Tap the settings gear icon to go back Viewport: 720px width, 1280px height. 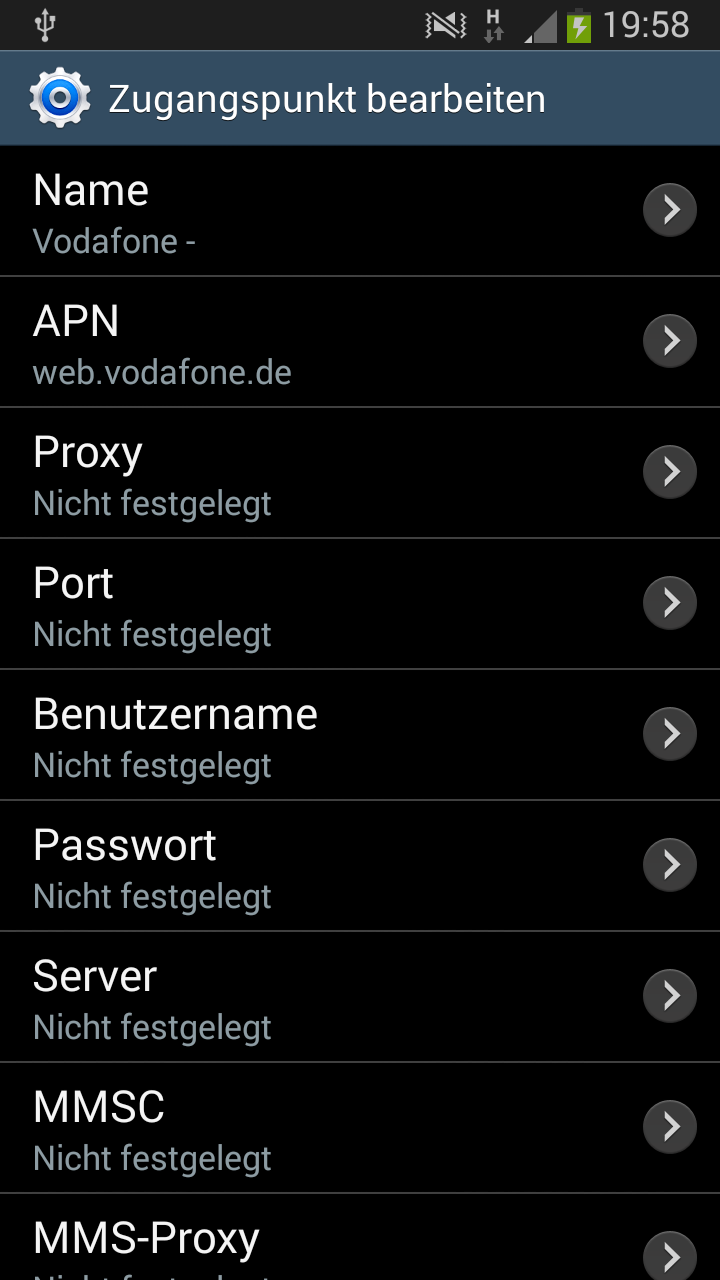coord(60,98)
